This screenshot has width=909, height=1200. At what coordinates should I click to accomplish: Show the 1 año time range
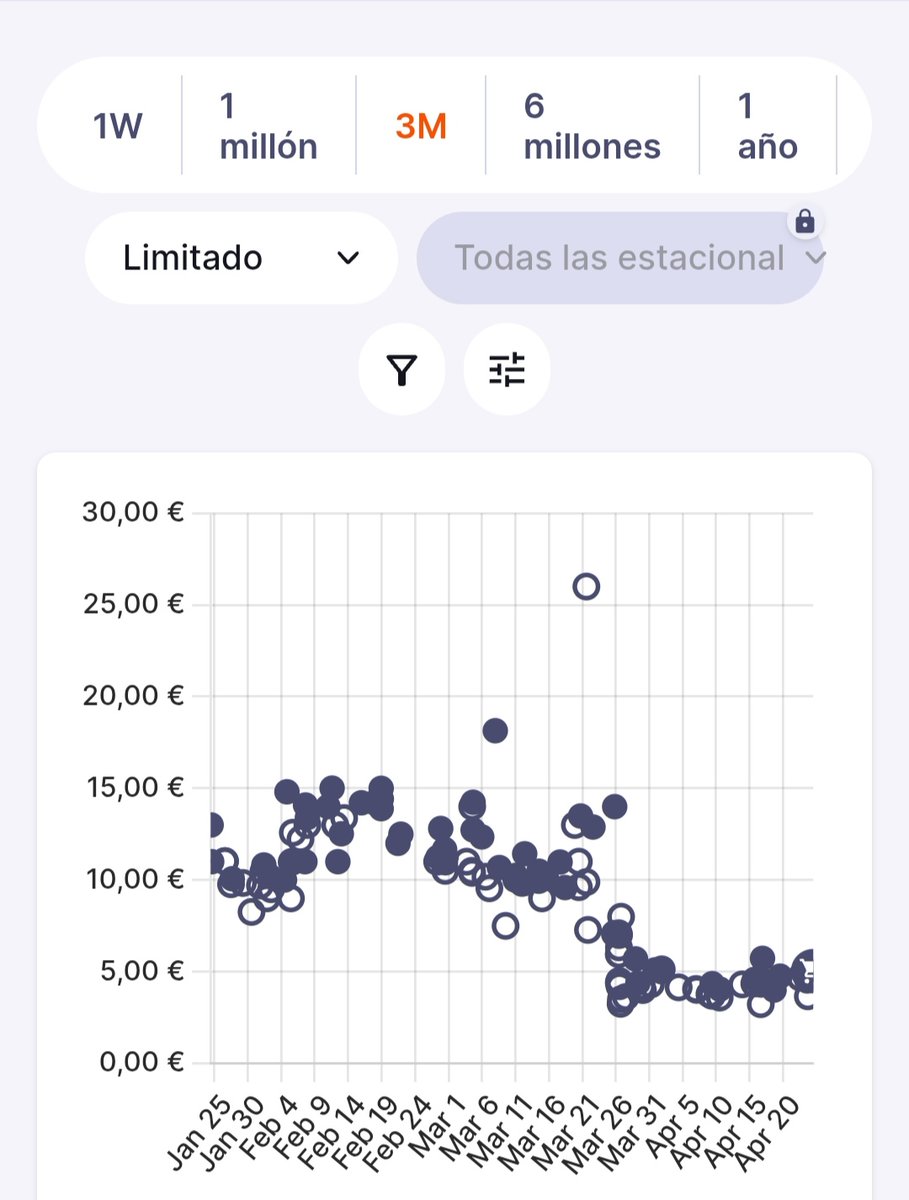point(767,126)
